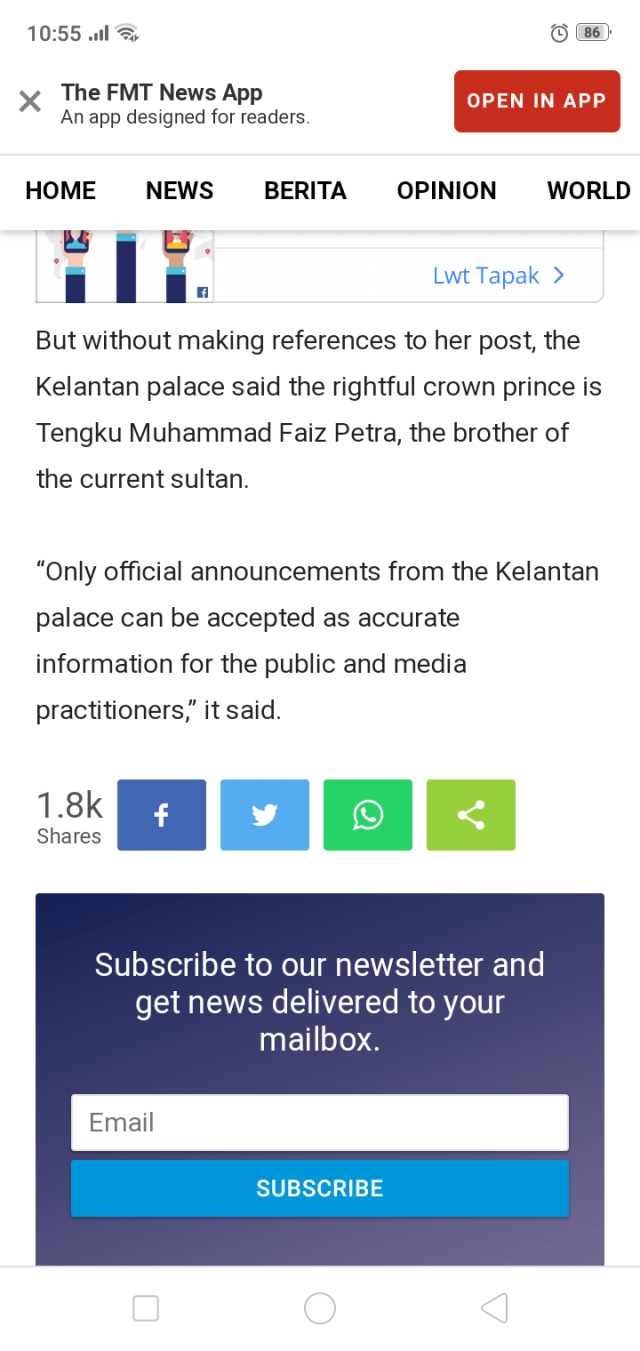Tap the Email newsletter field
The width and height of the screenshot is (640, 1351).
320,1122
